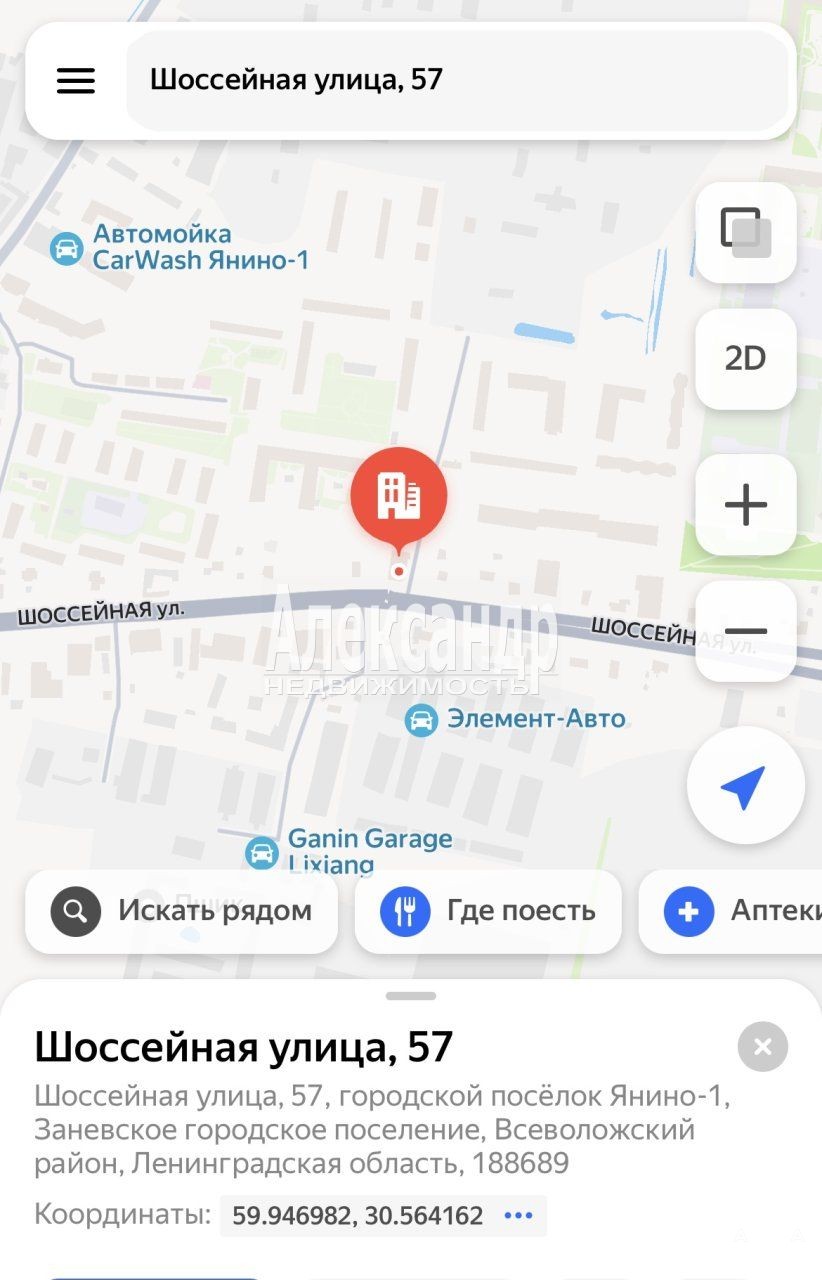Center map on my location

(x=745, y=787)
